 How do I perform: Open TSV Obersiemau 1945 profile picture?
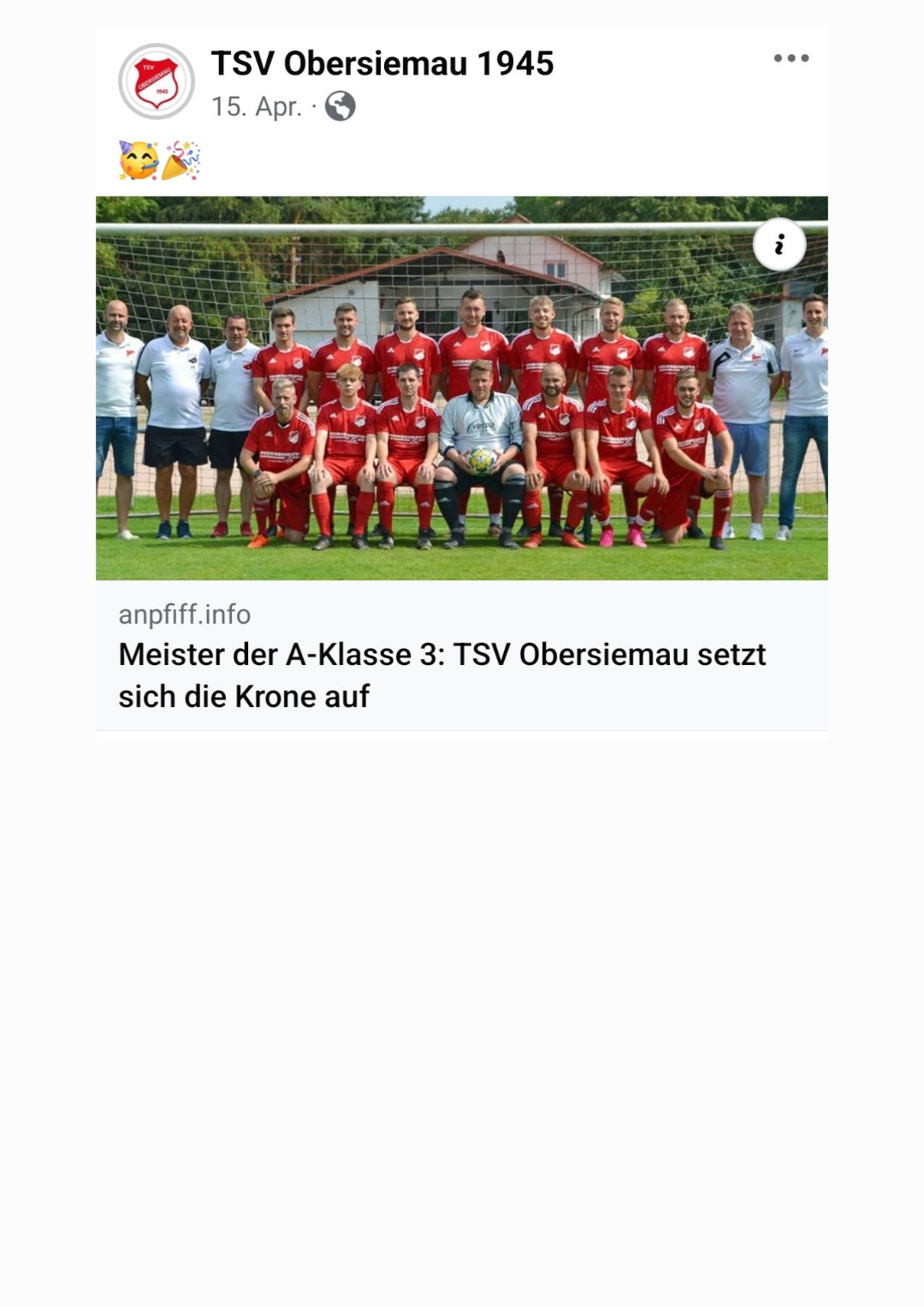click(157, 81)
